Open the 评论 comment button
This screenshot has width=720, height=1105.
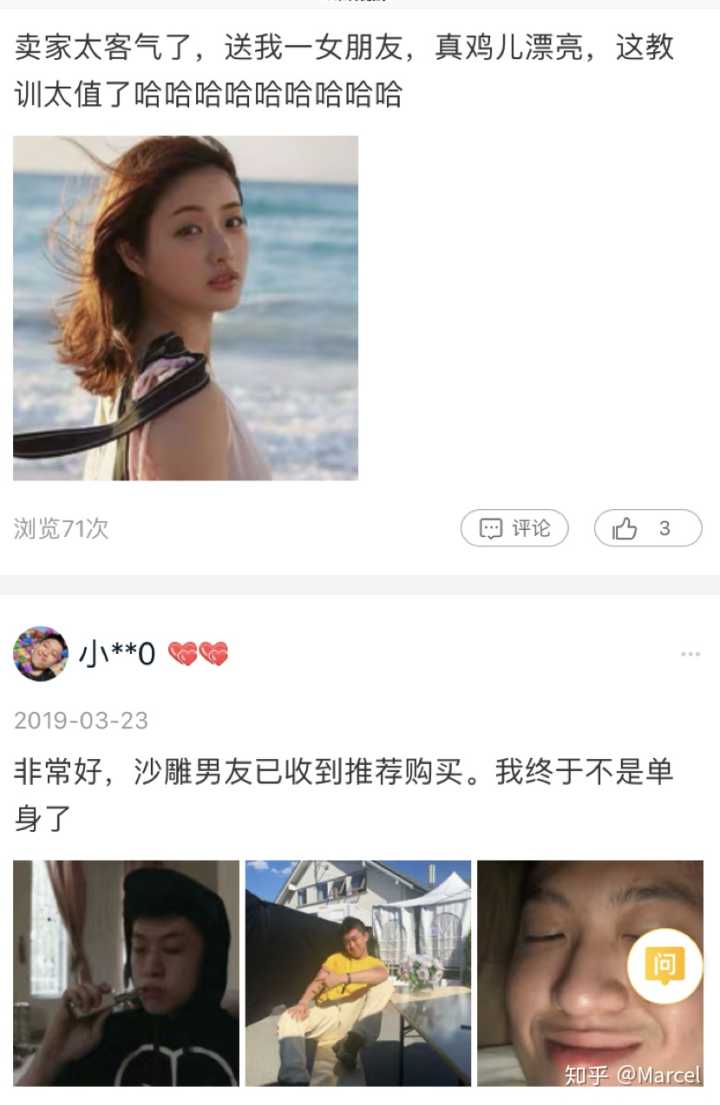click(514, 528)
